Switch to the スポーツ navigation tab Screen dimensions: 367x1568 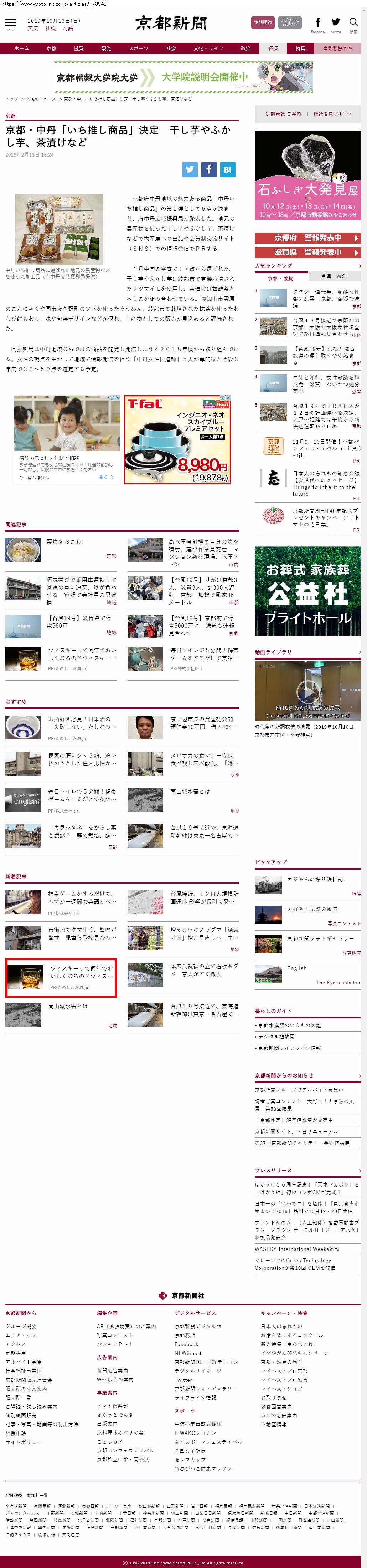pos(139,48)
